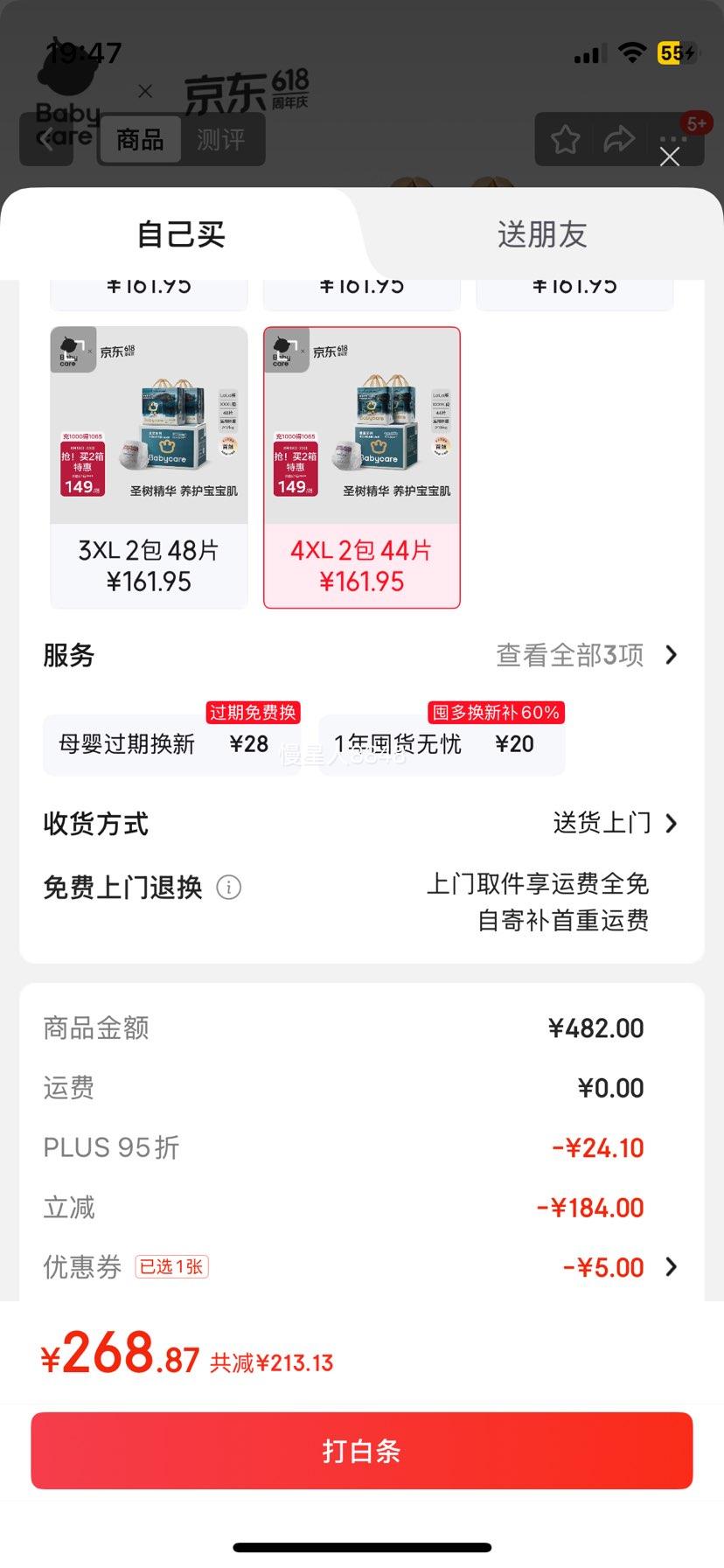Screen dimensions: 724x1568
Task: Tap the 55% battery indicator
Action: point(672,52)
